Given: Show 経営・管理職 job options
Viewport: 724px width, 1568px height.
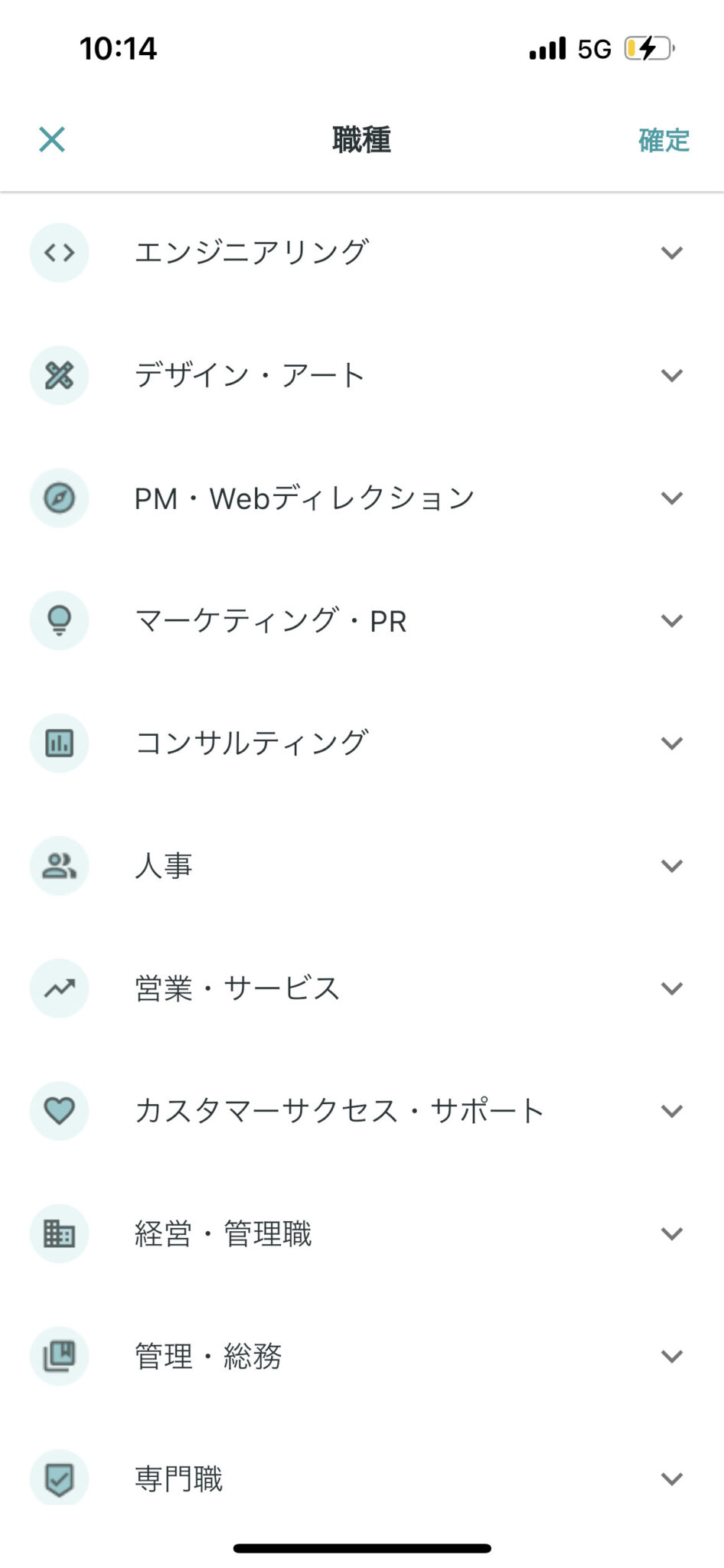Looking at the screenshot, I should click(x=671, y=1233).
